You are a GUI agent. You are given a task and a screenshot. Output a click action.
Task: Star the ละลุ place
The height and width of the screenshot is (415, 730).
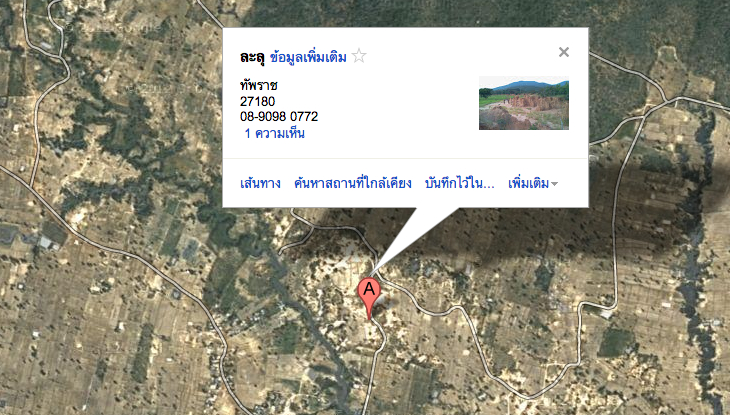coord(360,57)
